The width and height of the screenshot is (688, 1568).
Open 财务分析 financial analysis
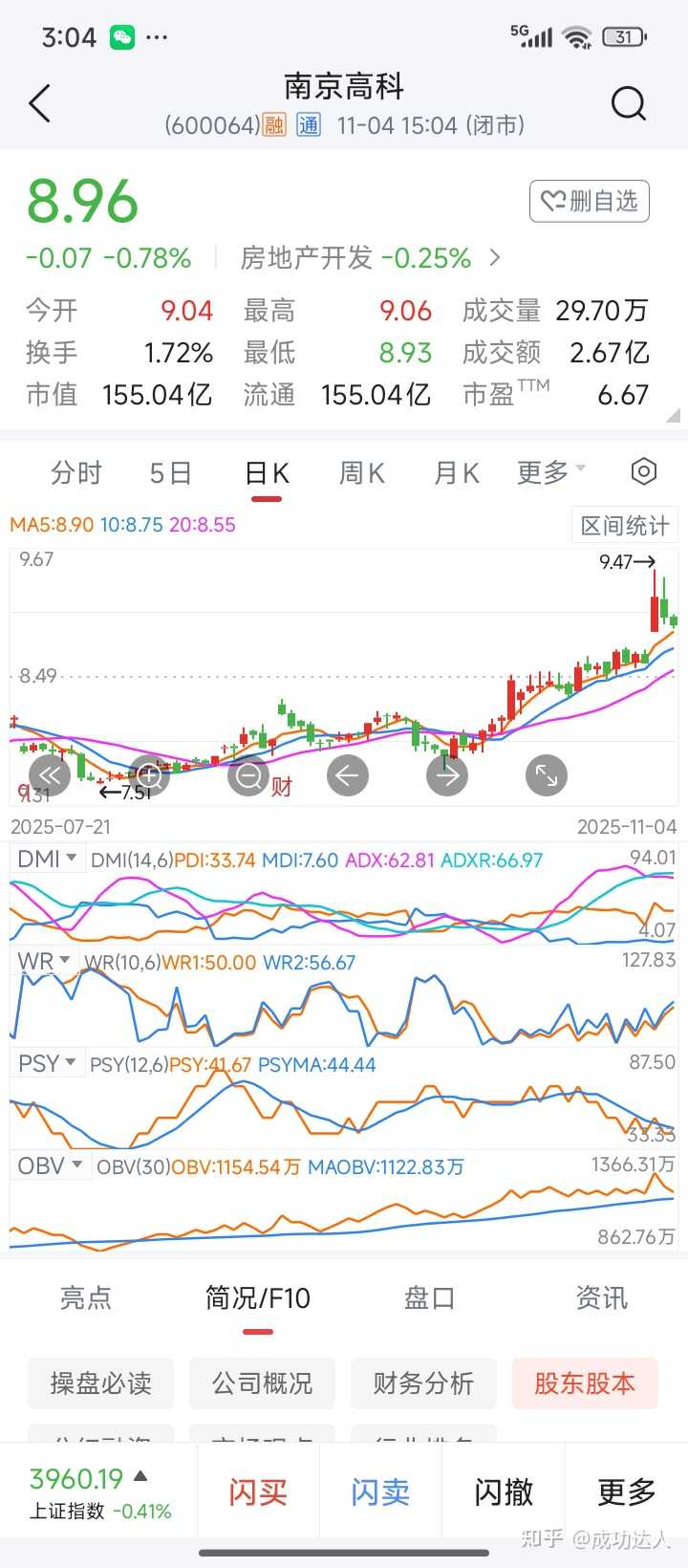tap(423, 1383)
